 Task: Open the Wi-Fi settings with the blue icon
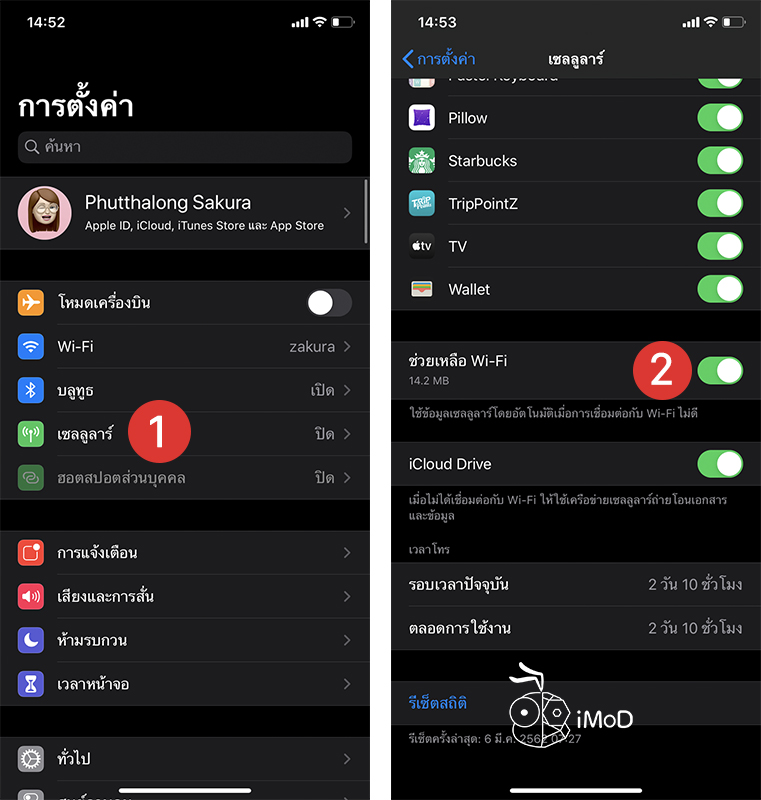tap(31, 346)
